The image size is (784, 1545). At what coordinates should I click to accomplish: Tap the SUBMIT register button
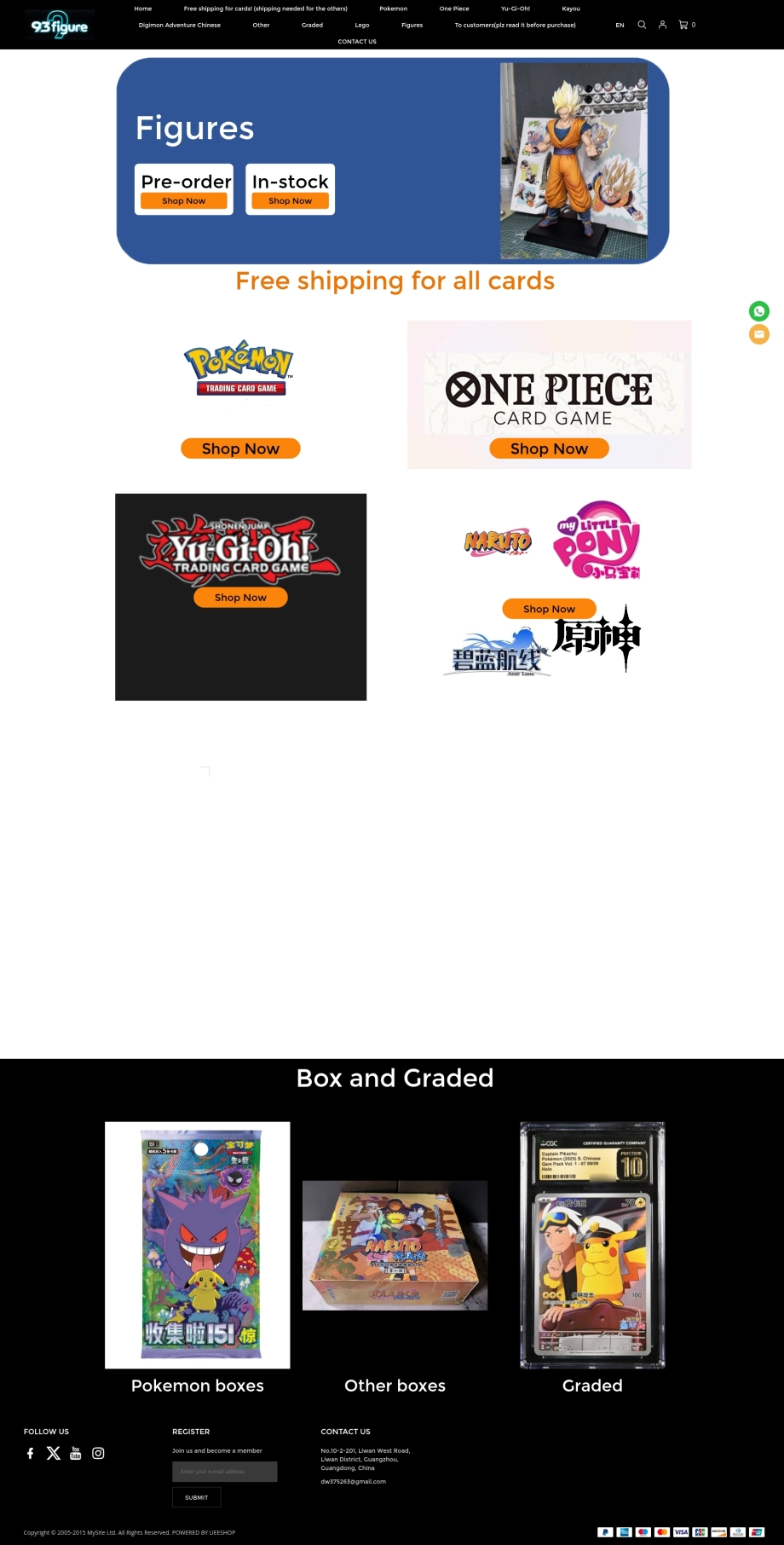point(197,1497)
